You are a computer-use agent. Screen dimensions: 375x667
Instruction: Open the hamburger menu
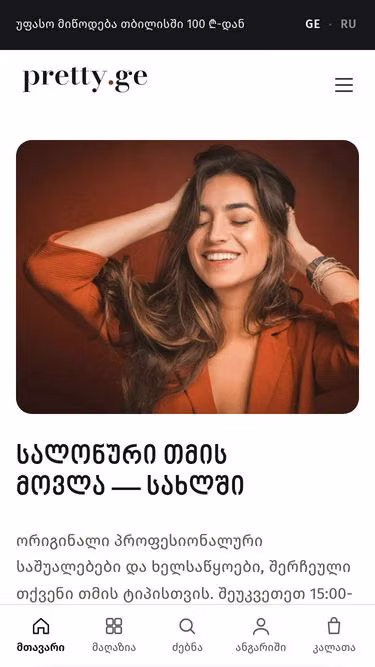tap(344, 85)
